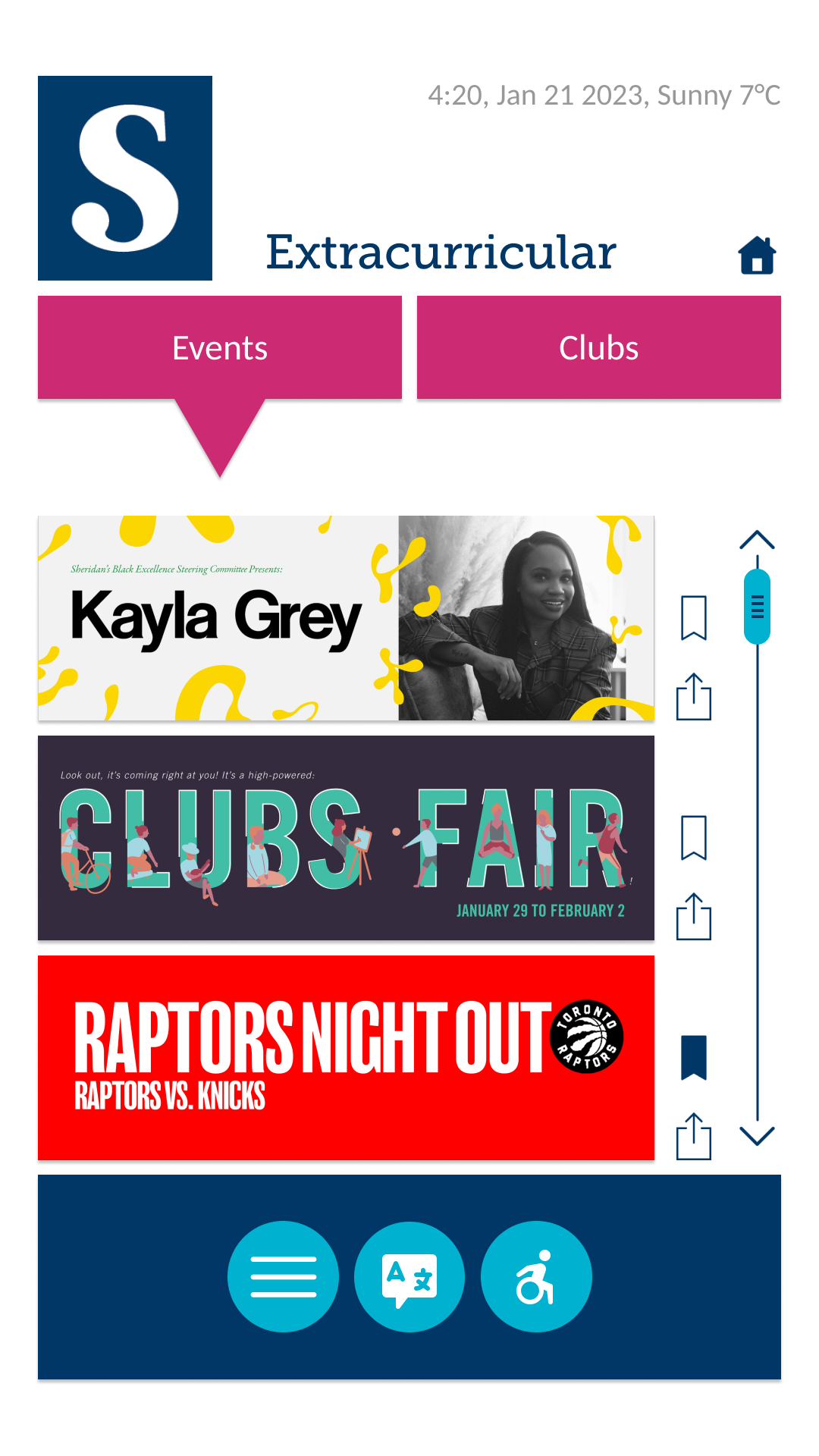The height and width of the screenshot is (1456, 819).
Task: Open the Clubs Fair event card
Action: (346, 838)
